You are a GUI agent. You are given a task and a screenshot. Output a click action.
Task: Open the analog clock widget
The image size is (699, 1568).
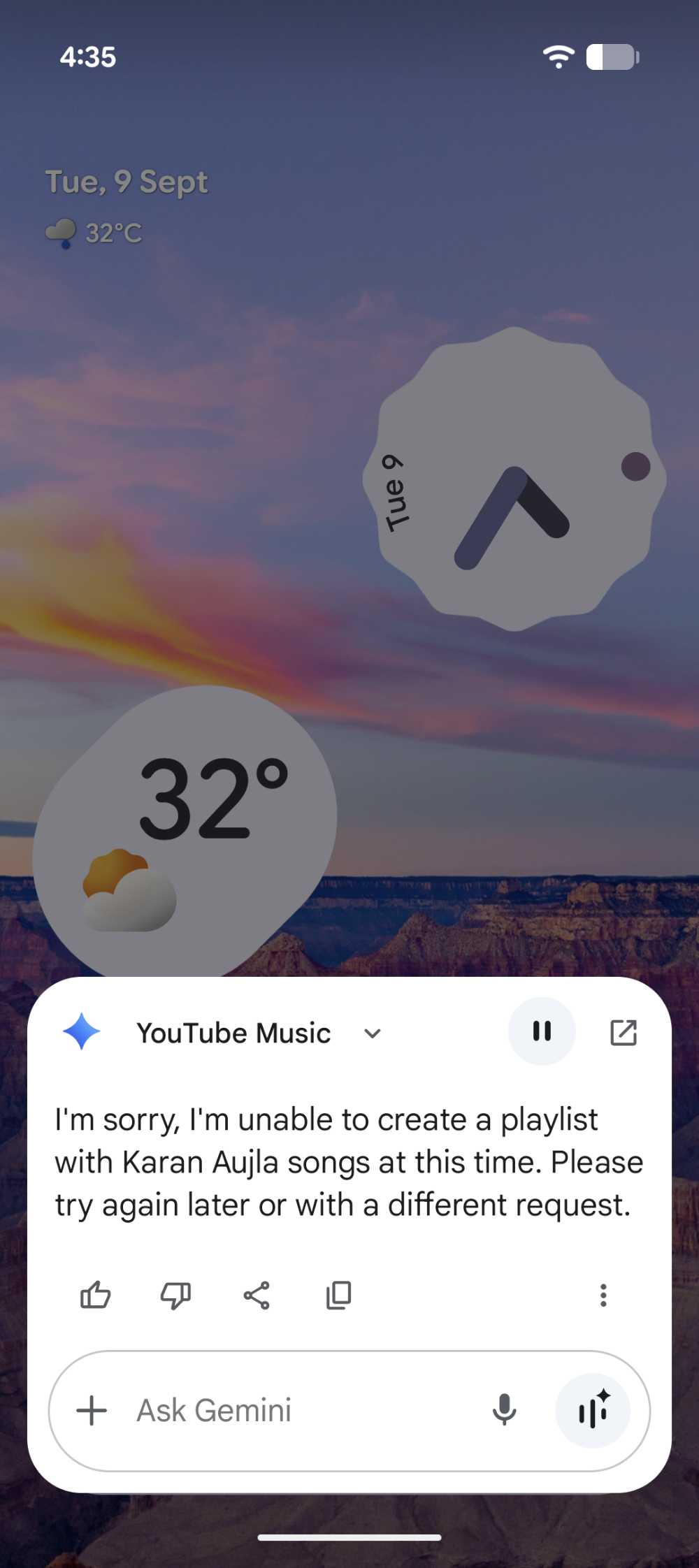514,479
